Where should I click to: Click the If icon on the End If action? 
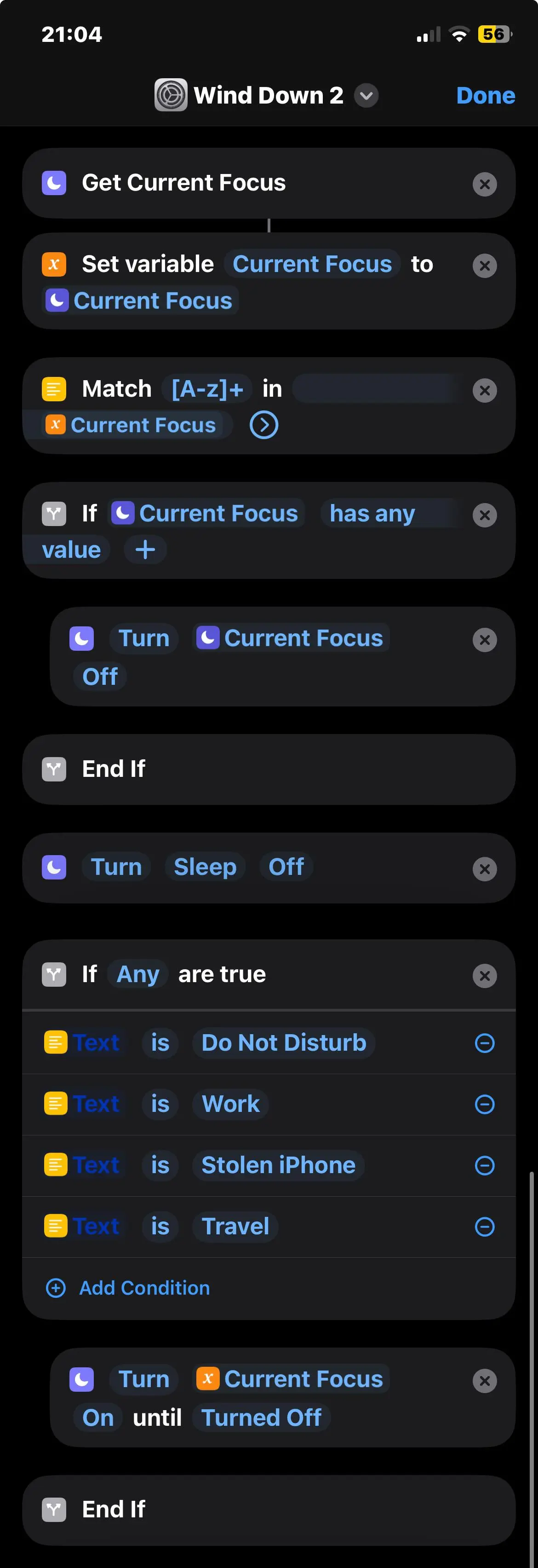(x=54, y=769)
